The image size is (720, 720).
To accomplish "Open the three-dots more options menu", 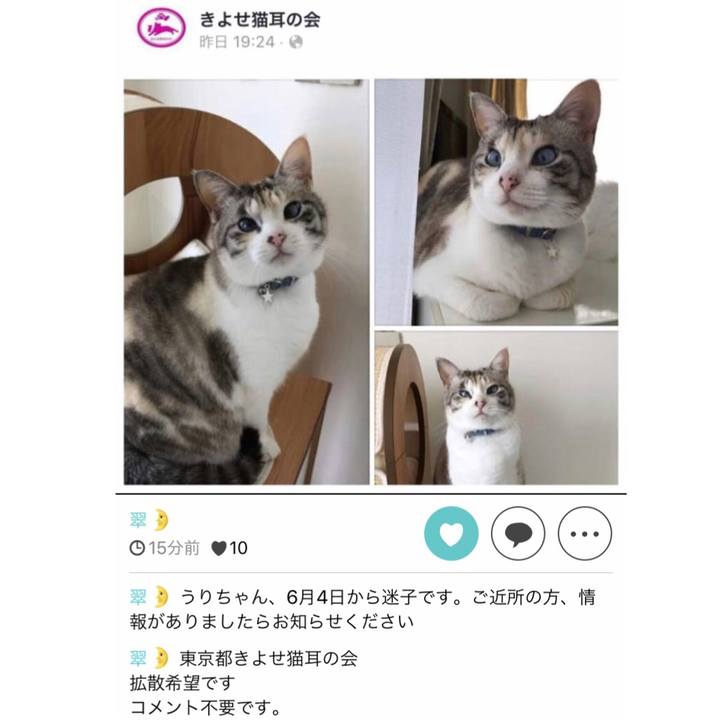I will pos(584,533).
